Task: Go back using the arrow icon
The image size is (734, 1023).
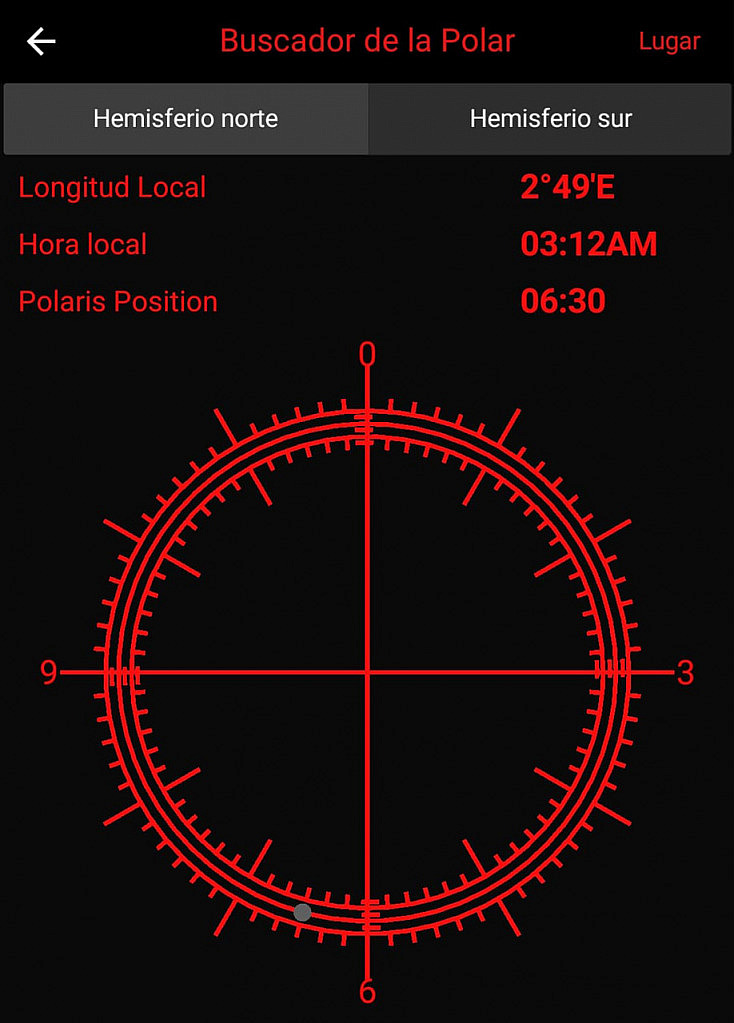Action: coord(41,41)
